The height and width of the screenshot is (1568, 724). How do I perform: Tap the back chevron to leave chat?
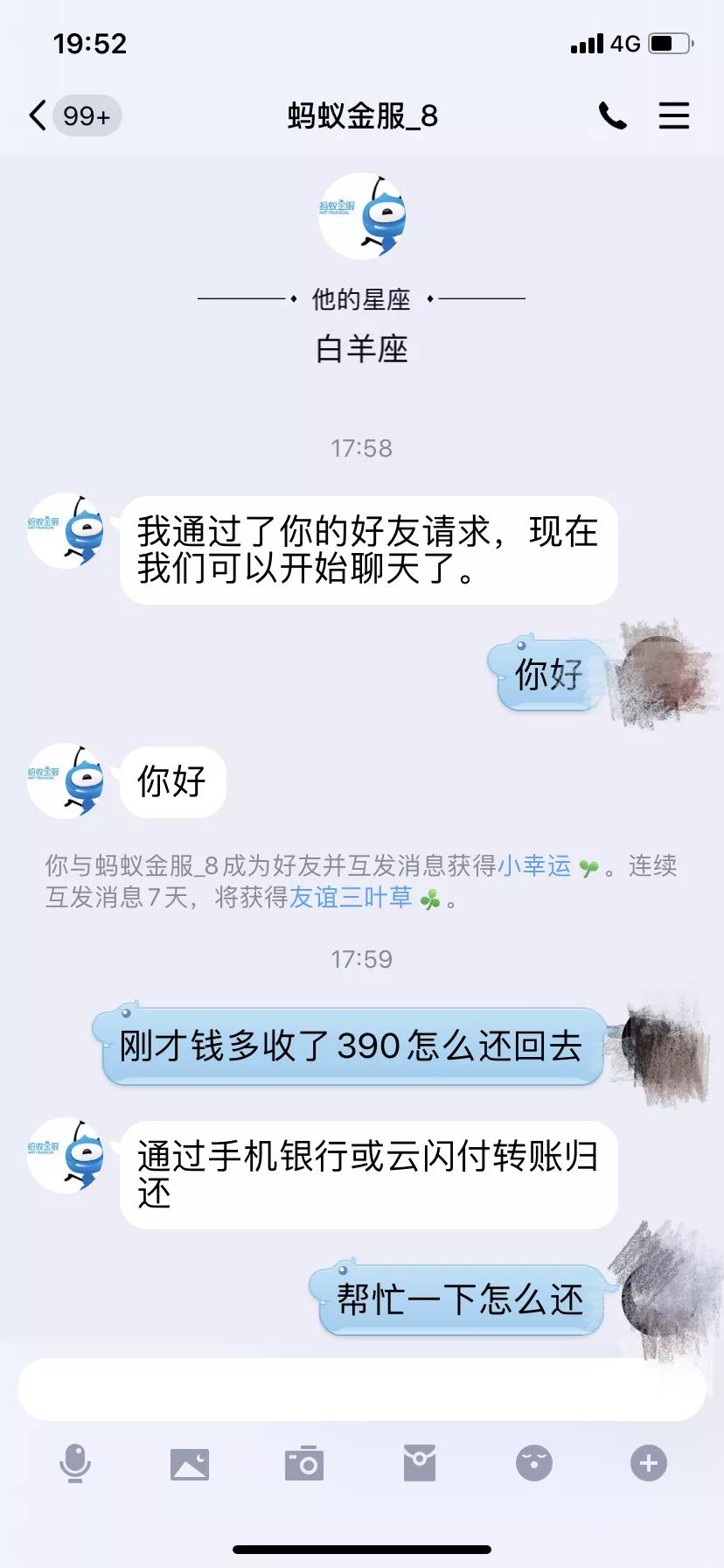(x=35, y=114)
